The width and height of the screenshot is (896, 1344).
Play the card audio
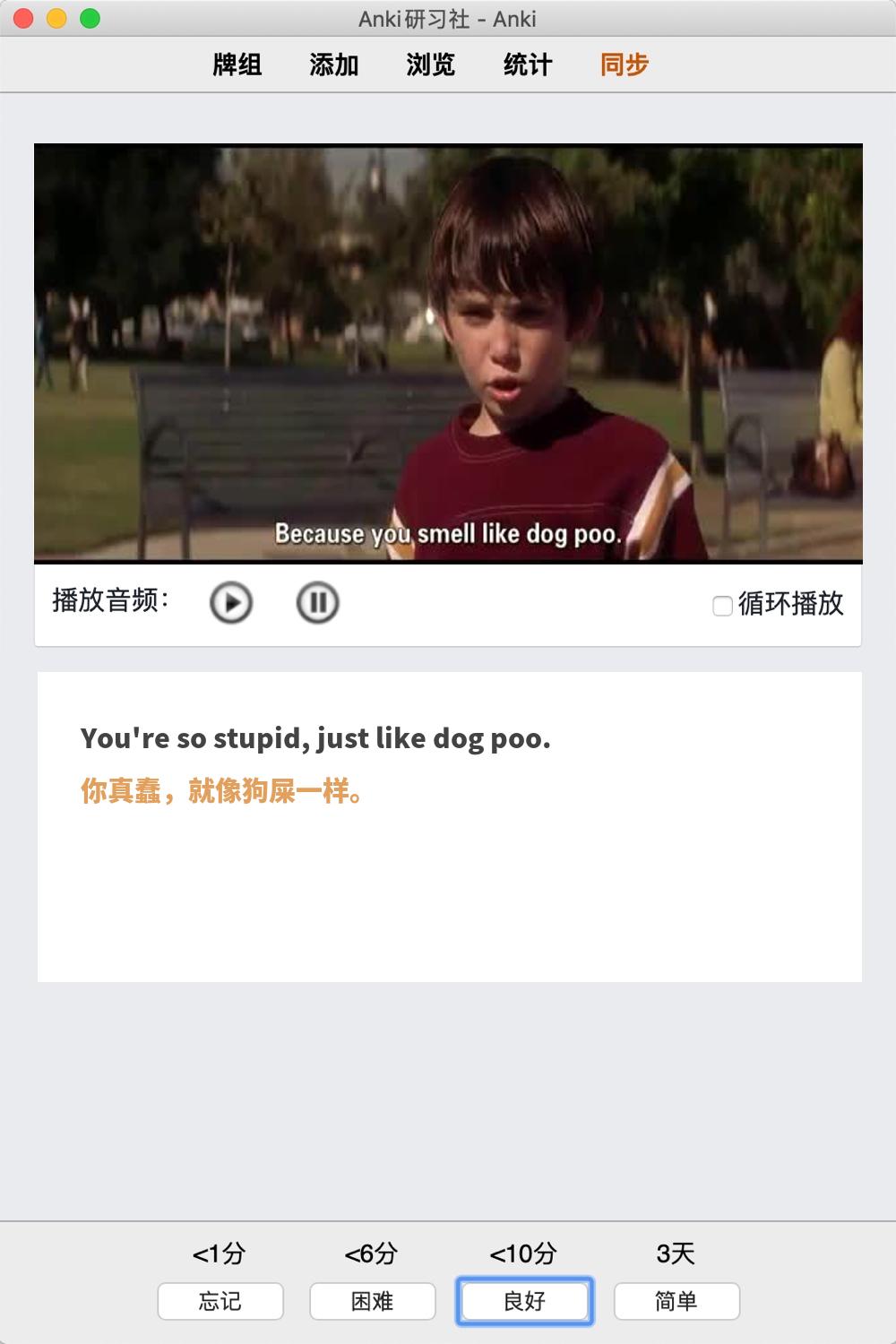(231, 602)
